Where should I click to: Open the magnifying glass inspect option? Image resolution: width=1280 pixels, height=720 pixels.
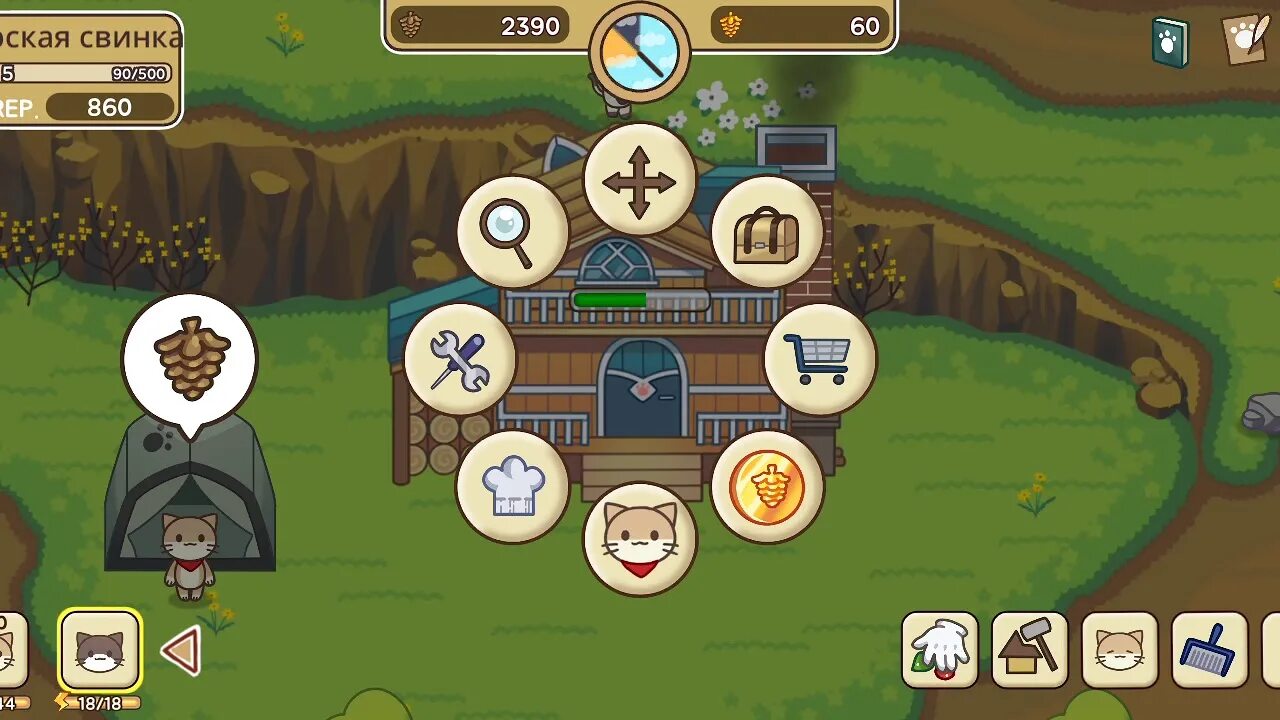tap(513, 232)
